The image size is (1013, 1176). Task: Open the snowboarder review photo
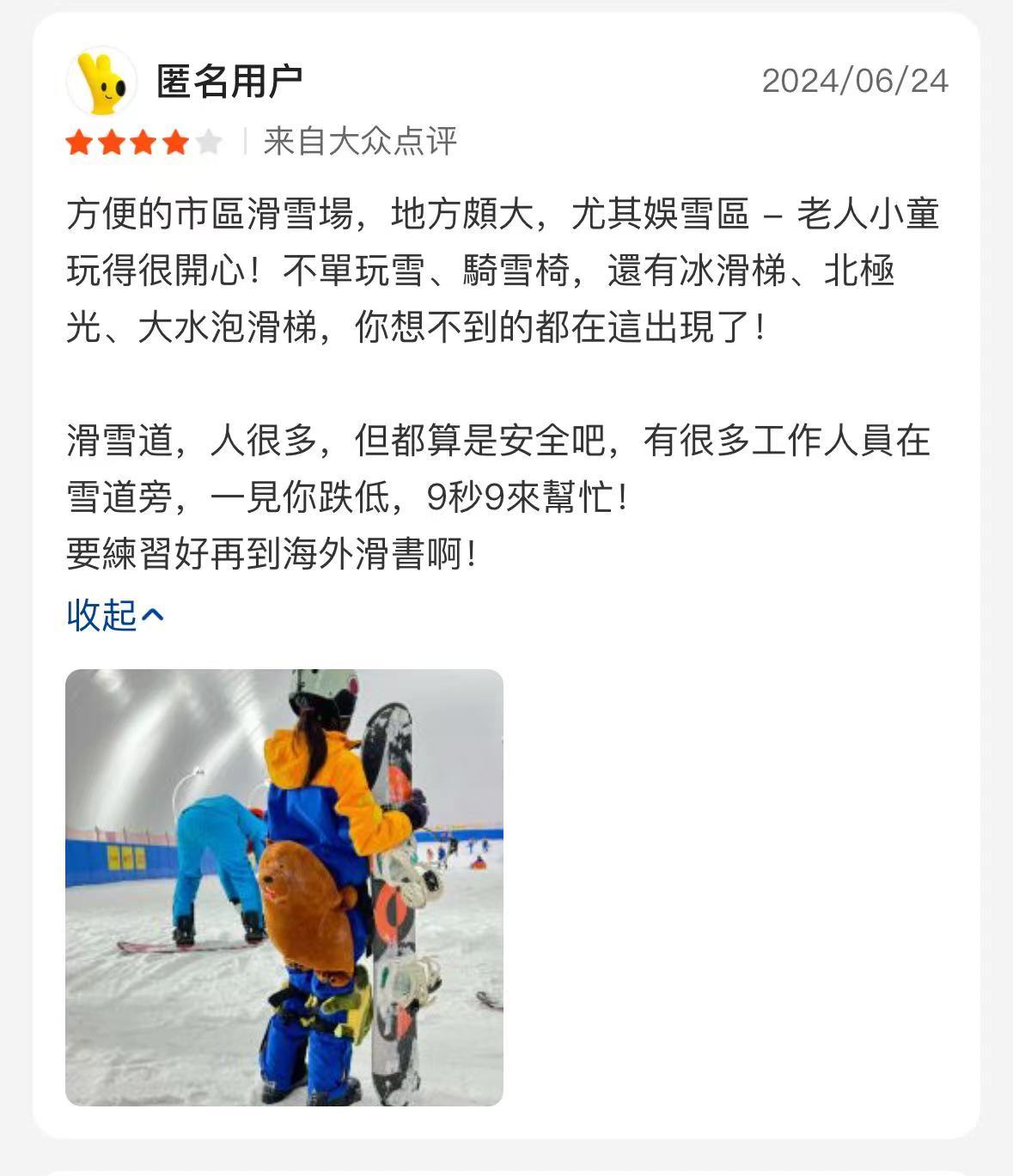click(x=284, y=887)
